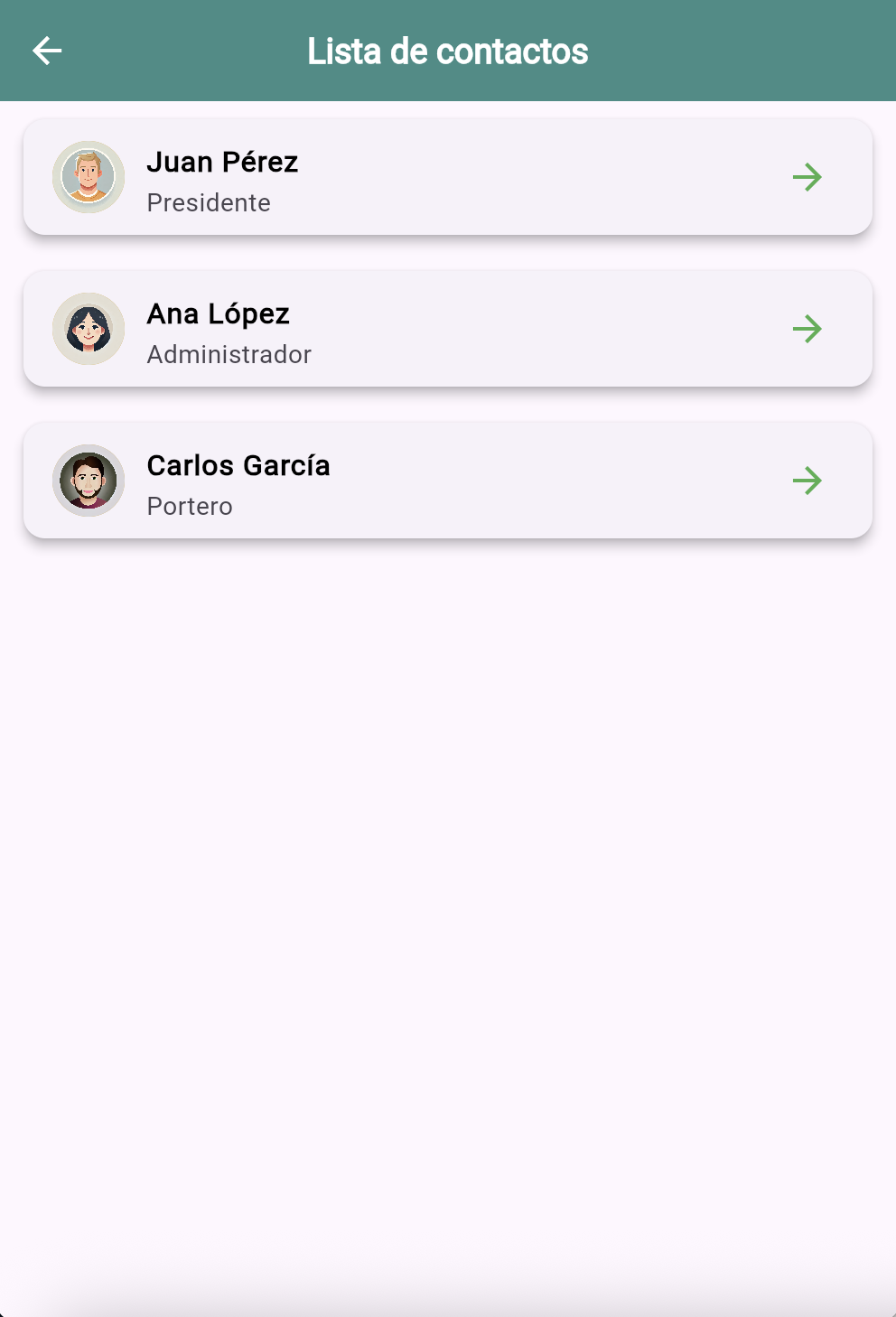
Task: Click the Presidente role label
Action: [x=209, y=202]
